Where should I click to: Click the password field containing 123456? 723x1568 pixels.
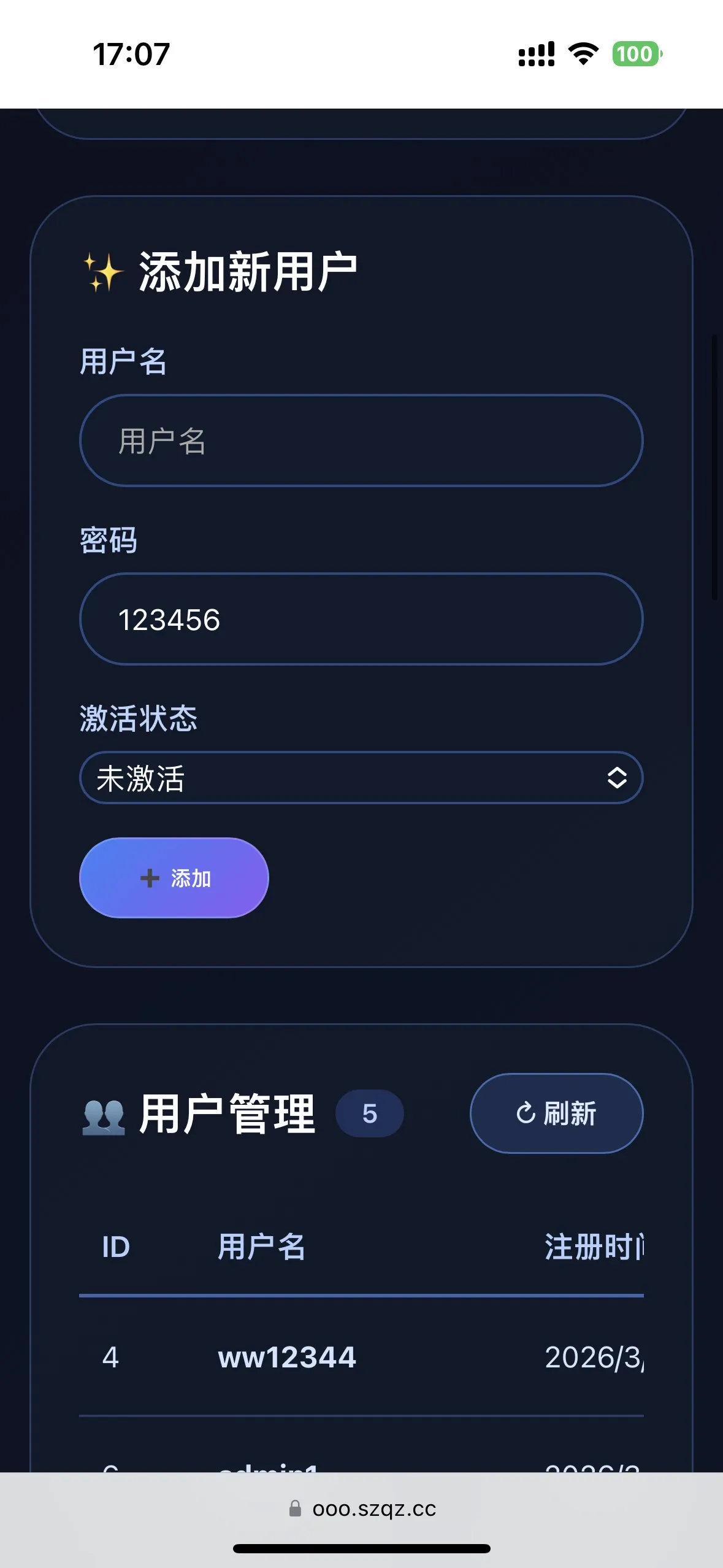point(361,619)
